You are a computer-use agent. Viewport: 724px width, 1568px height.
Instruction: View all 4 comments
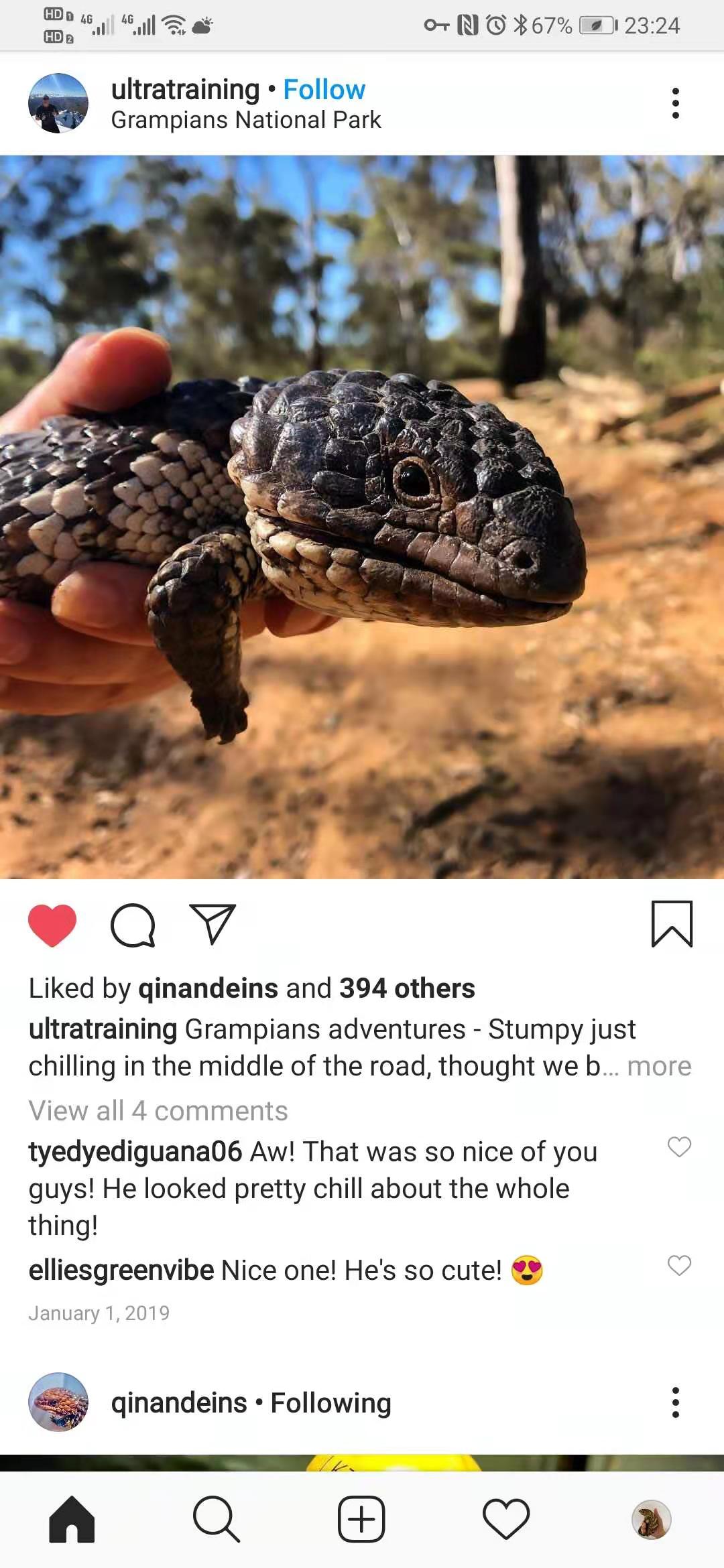coord(158,1111)
